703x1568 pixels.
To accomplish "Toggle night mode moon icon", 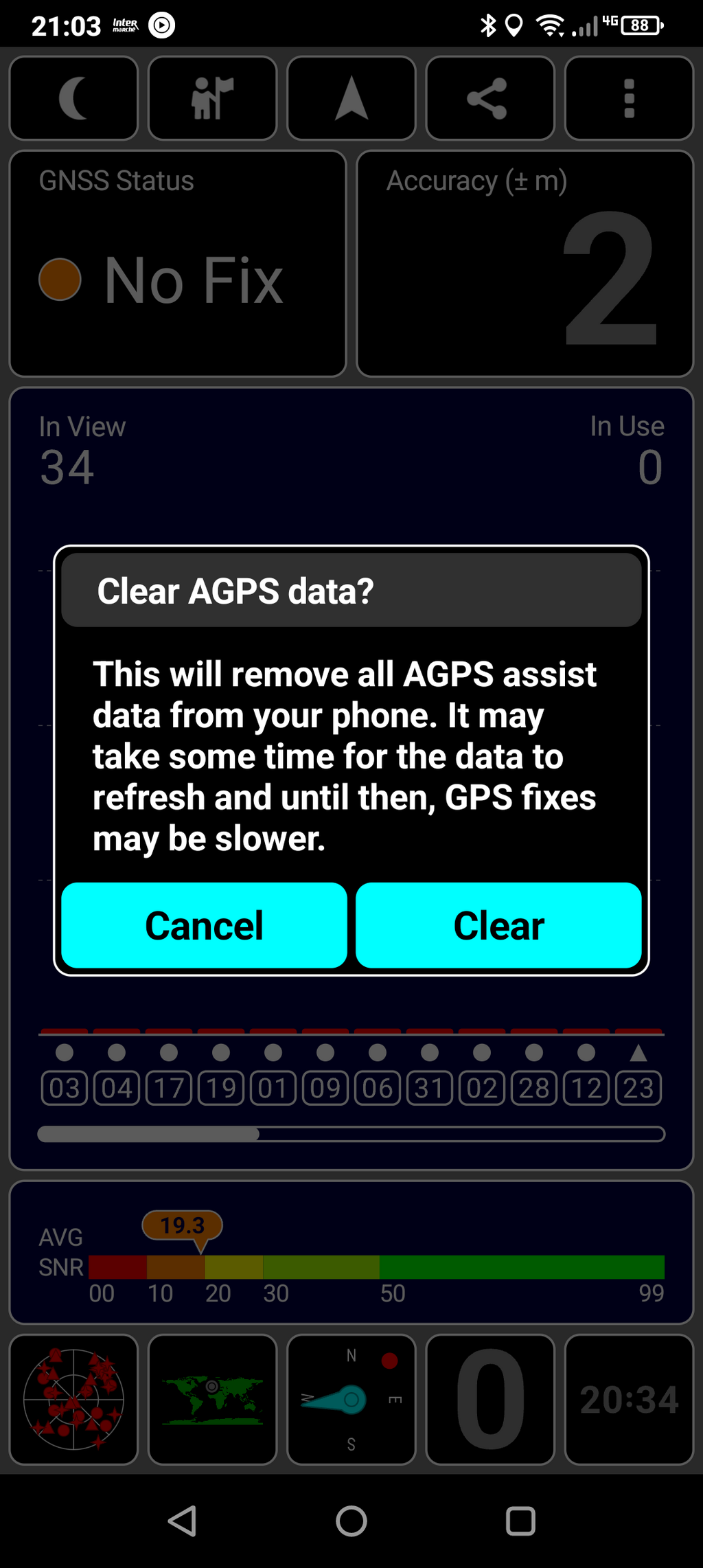I will [x=73, y=98].
